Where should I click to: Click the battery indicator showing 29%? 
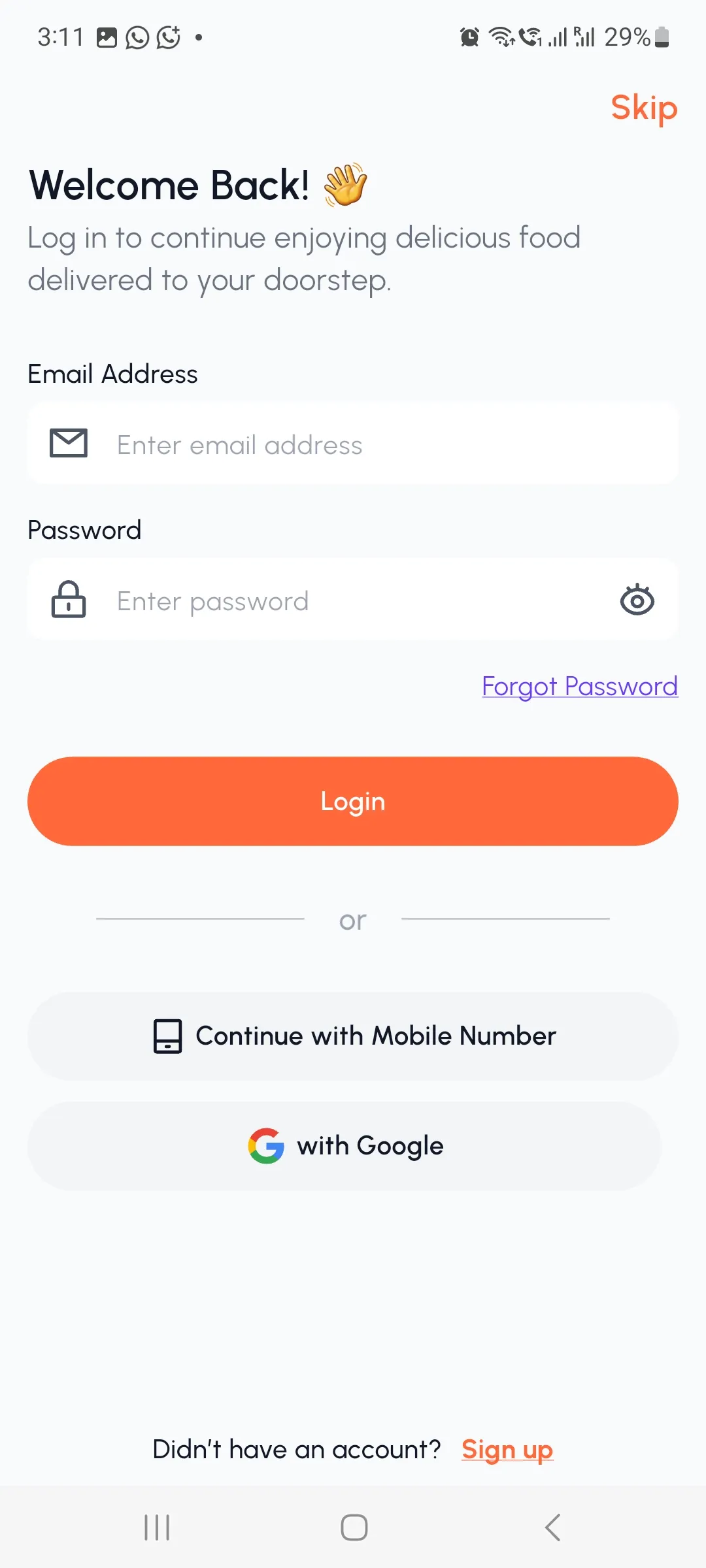point(635,37)
